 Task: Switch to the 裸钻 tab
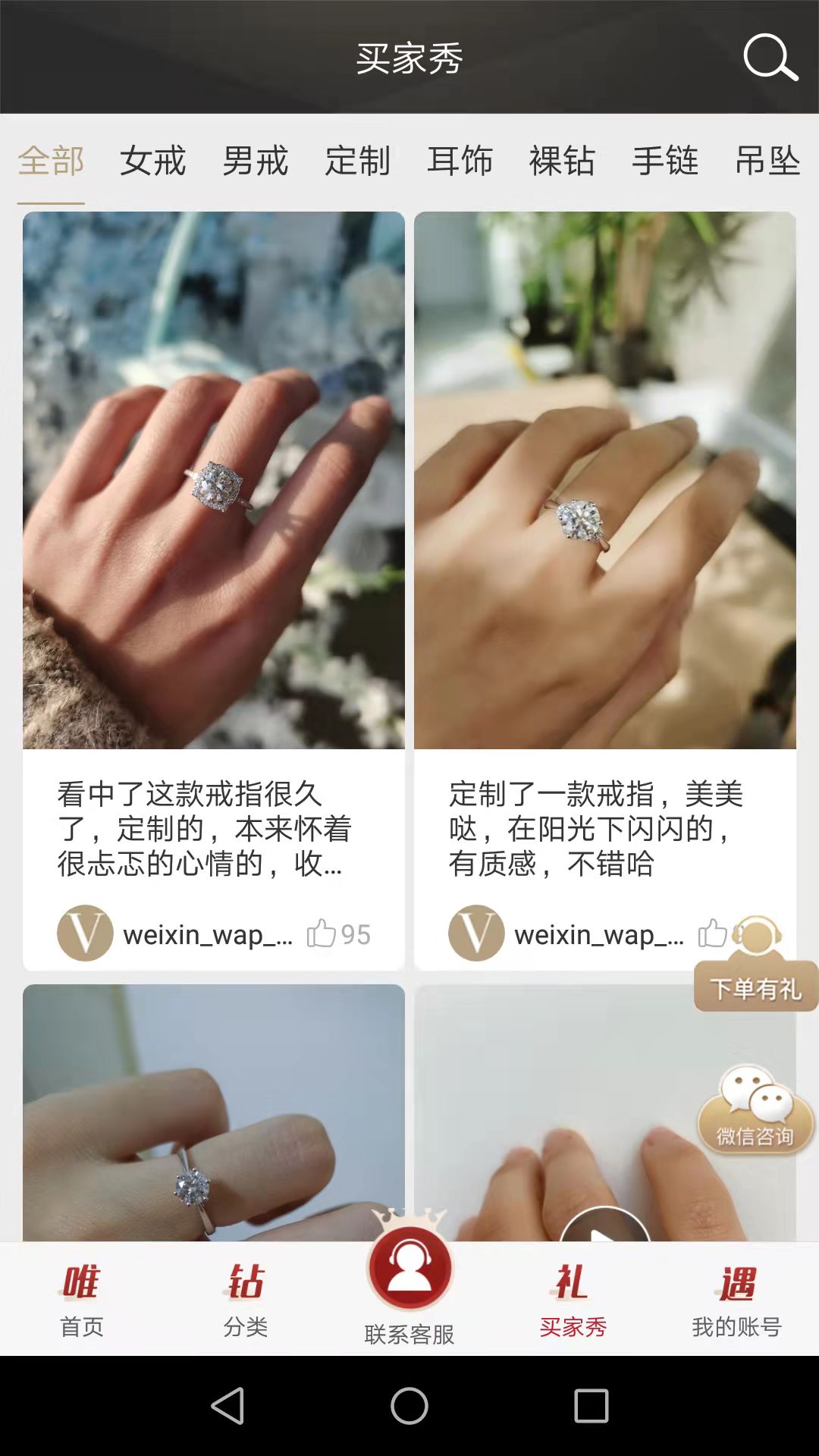click(x=561, y=162)
